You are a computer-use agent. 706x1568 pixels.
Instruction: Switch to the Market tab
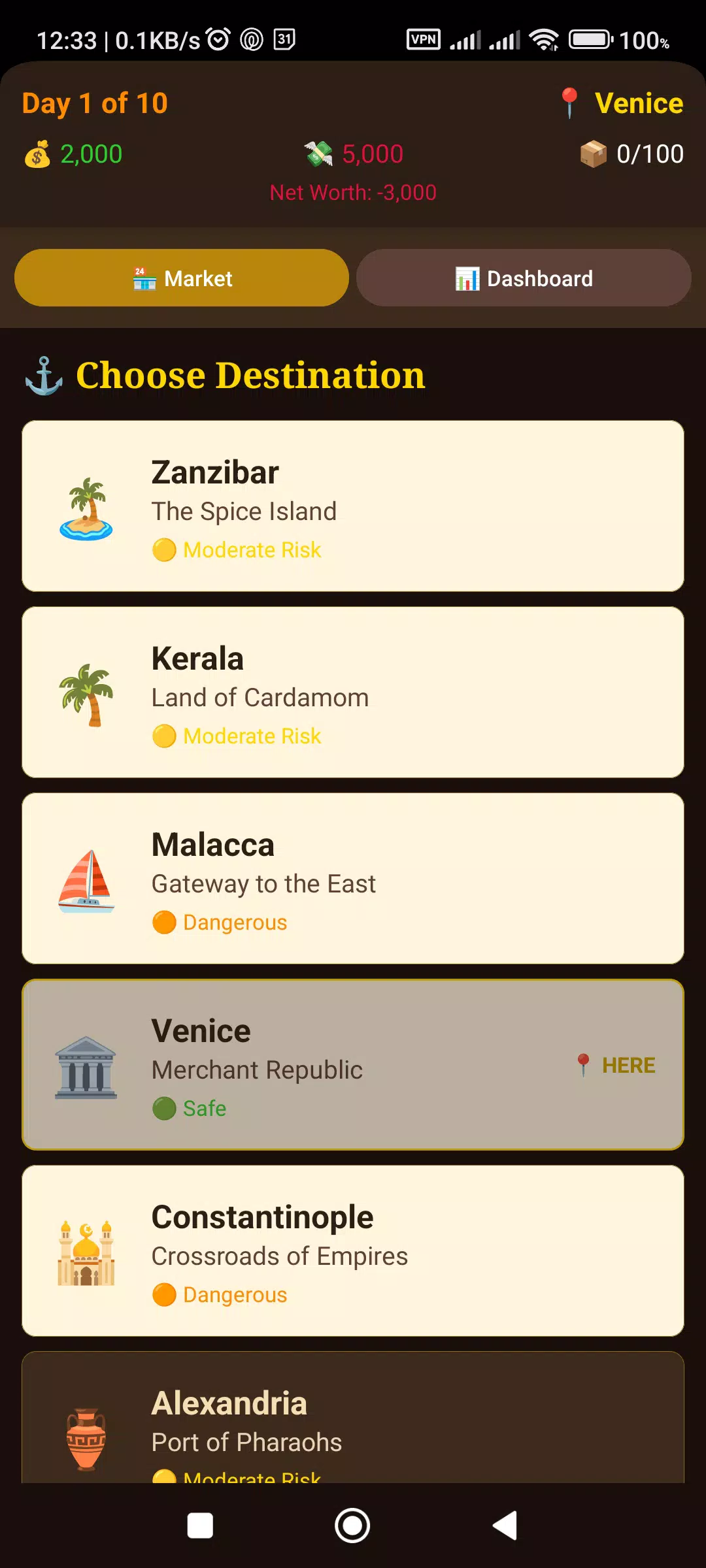180,278
